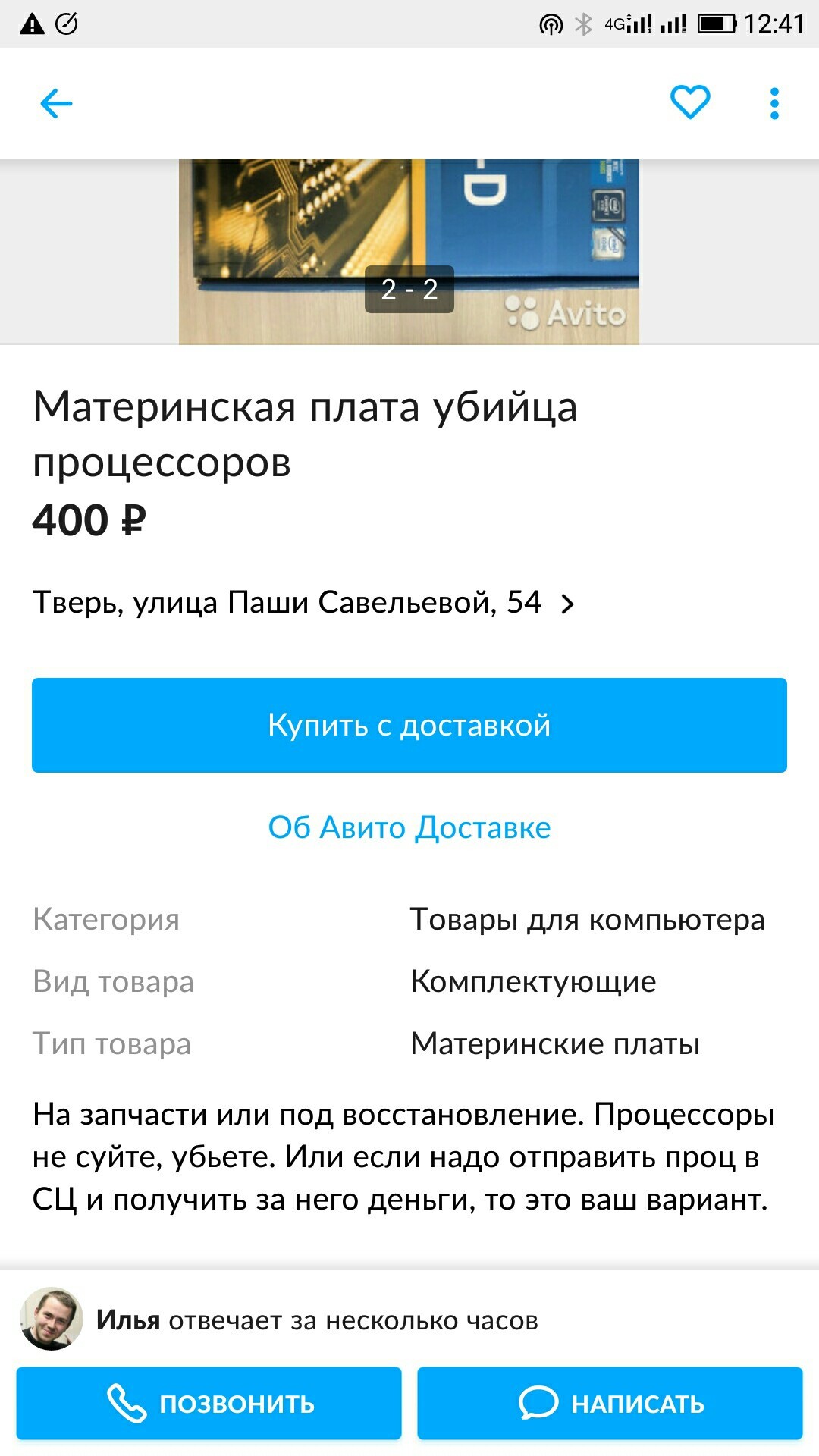Open seller Илья's profile
This screenshot has height=1456, width=819.
(x=51, y=1319)
